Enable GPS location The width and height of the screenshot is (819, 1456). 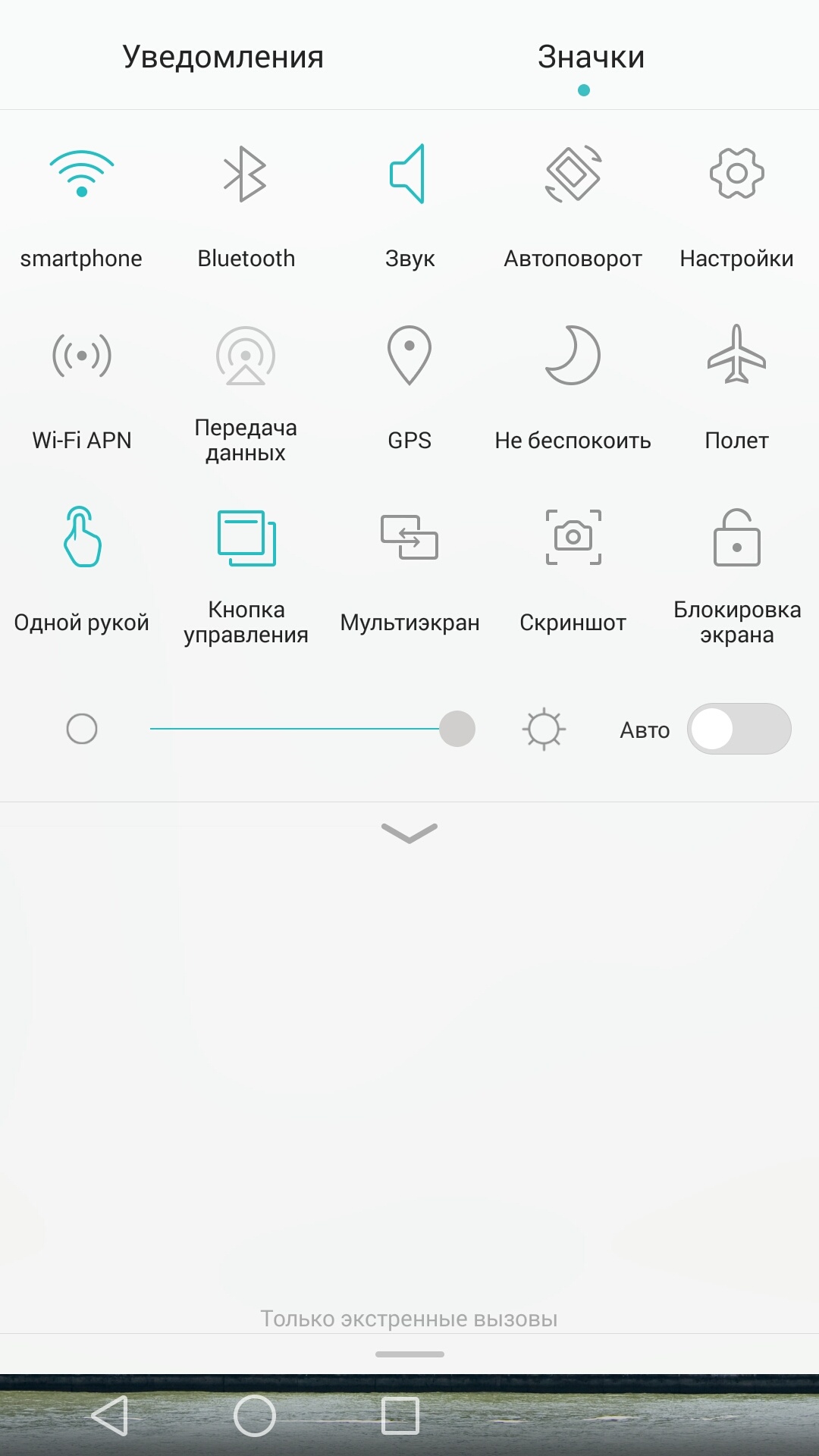tap(409, 356)
